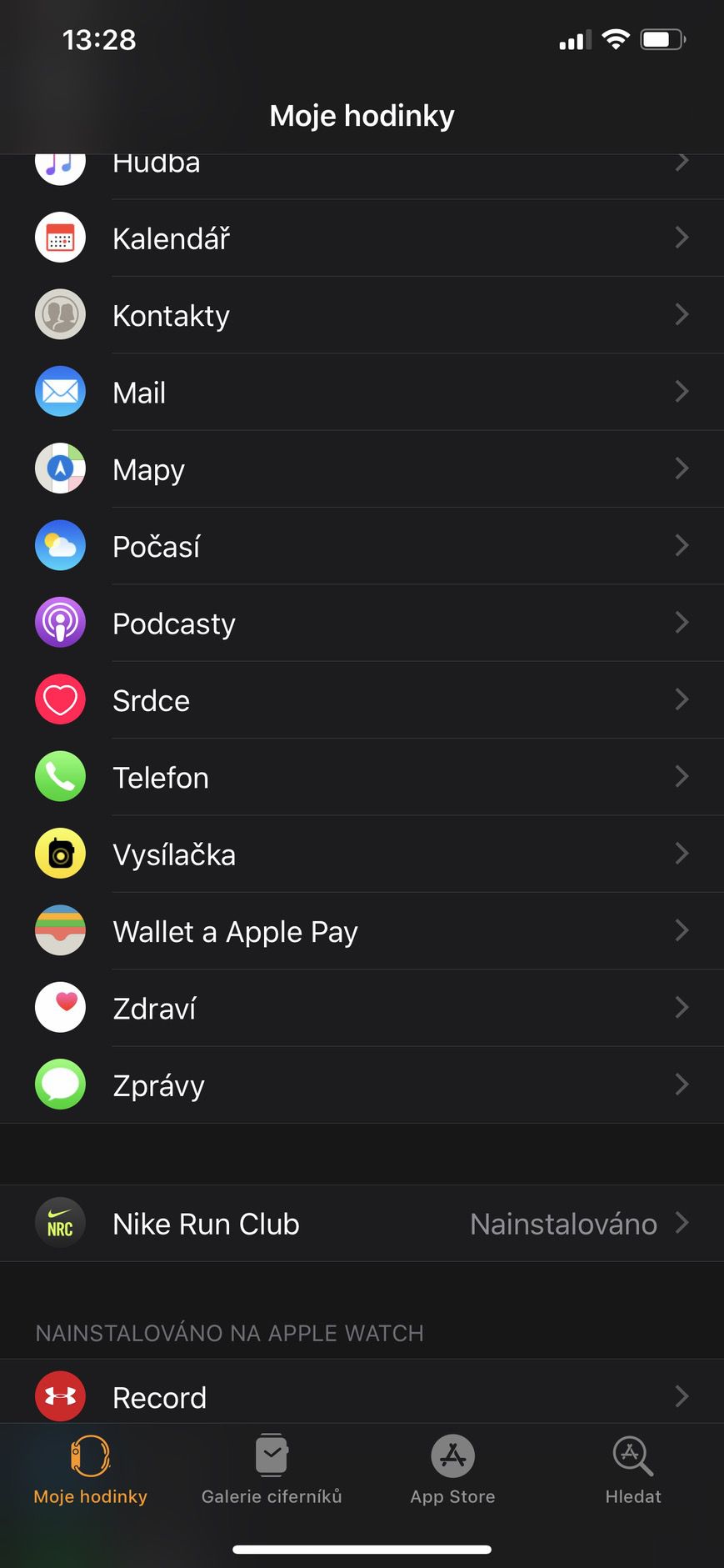Image resolution: width=724 pixels, height=1568 pixels.
Task: Open Nike Run Club app settings
Action: pos(362,1224)
